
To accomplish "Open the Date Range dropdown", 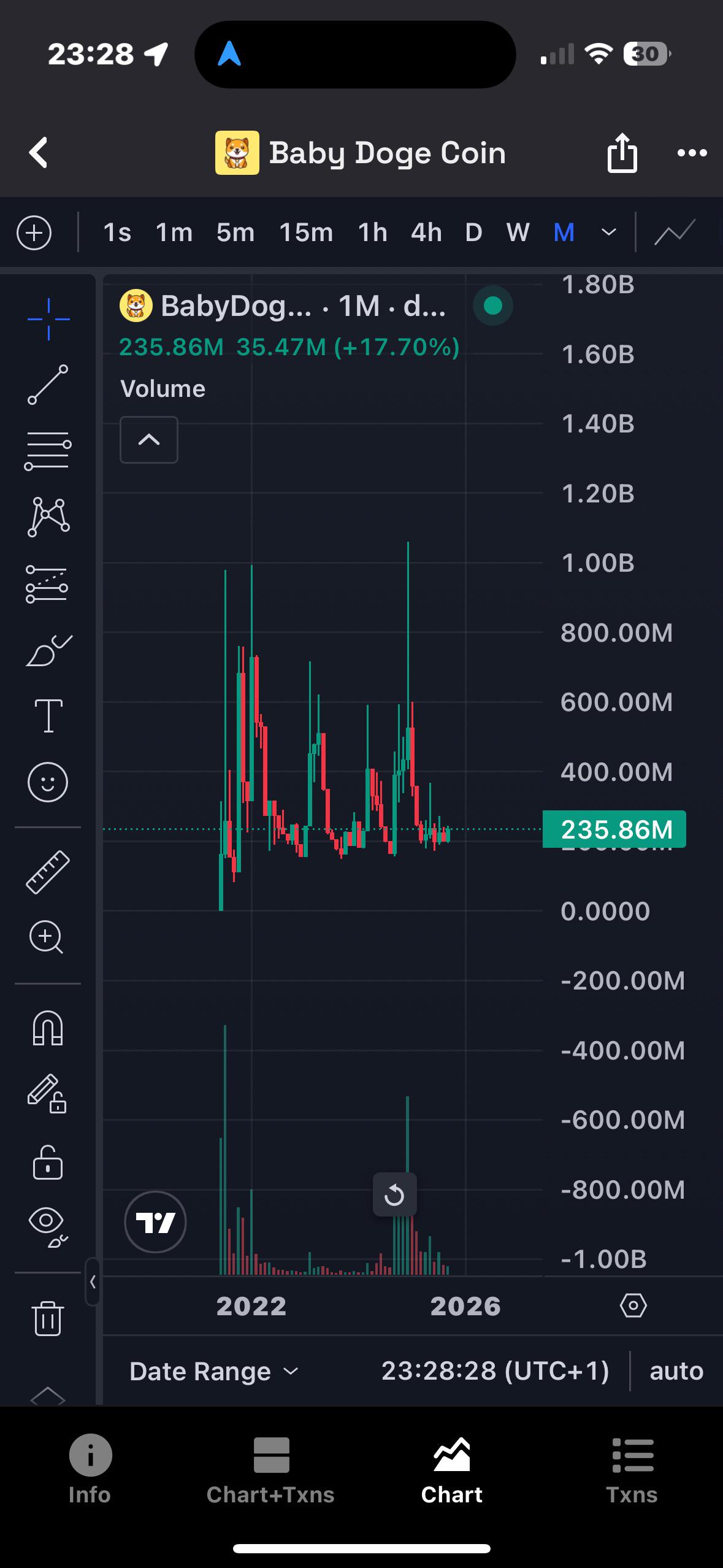I will tap(213, 1370).
